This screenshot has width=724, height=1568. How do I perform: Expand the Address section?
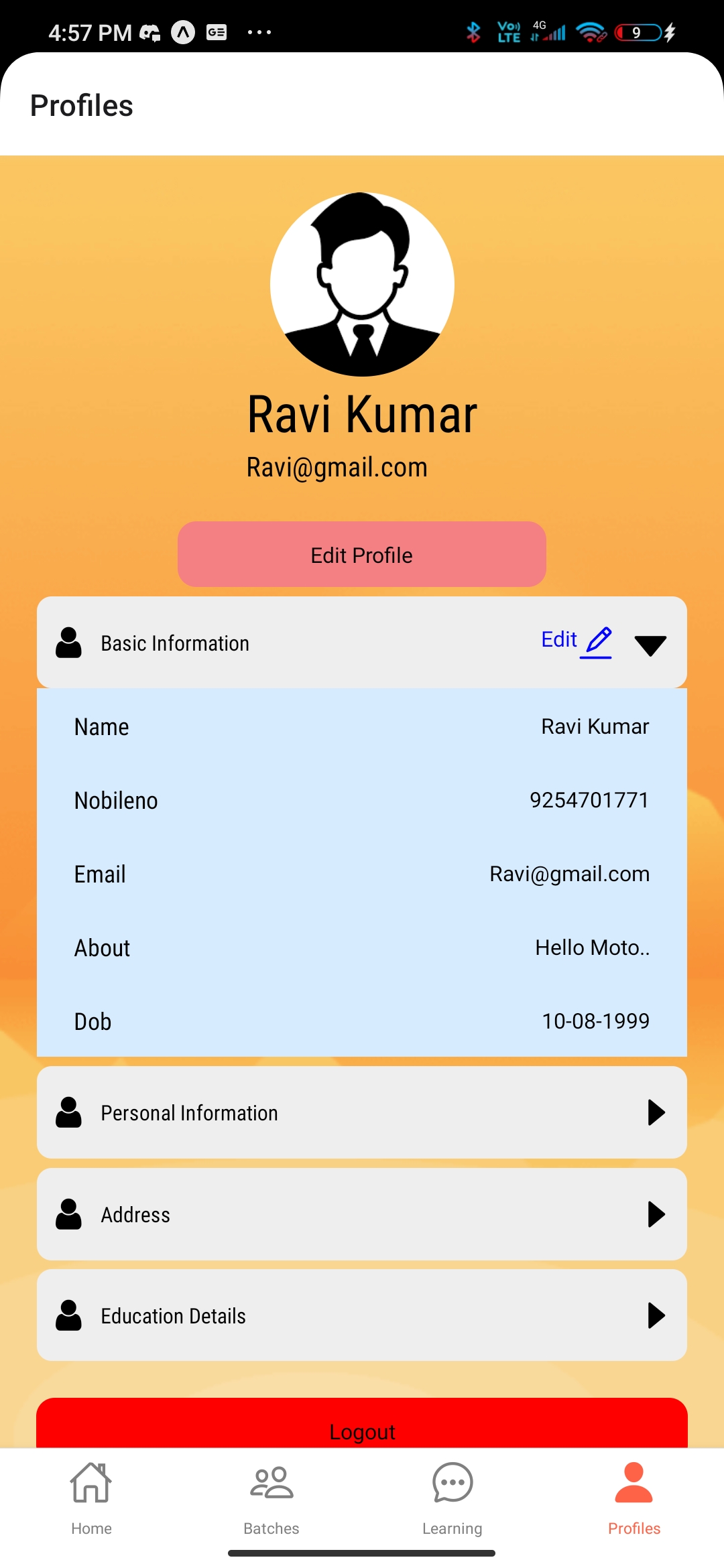pyautogui.click(x=656, y=1214)
